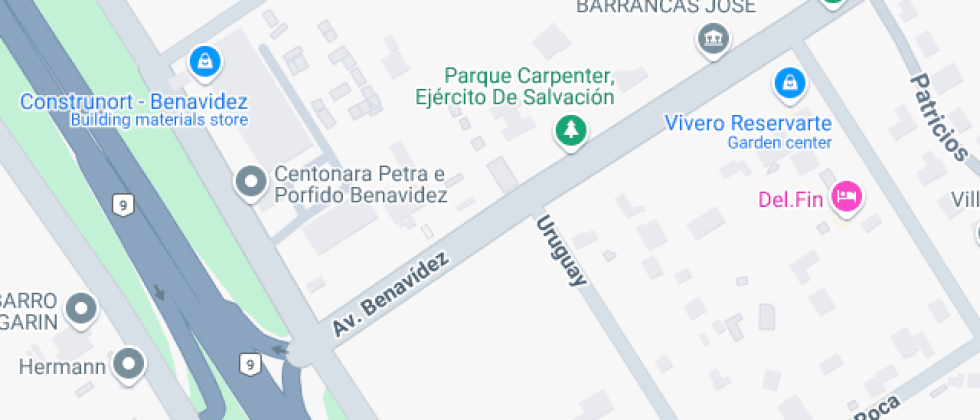The width and height of the screenshot is (980, 420).
Task: Open the Barrancas José museum pin
Action: click(x=714, y=40)
